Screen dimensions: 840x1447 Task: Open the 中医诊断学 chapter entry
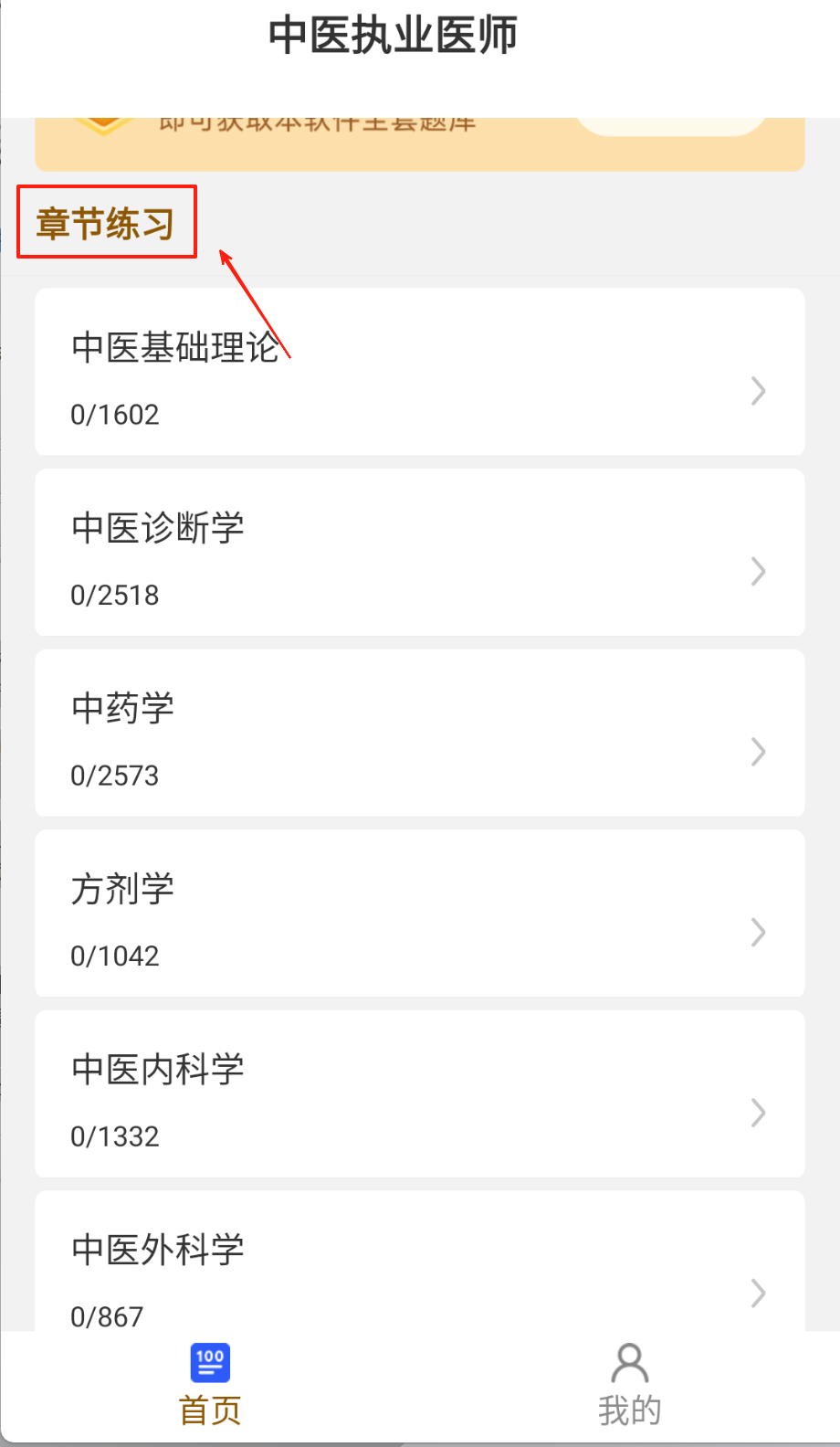(x=420, y=551)
